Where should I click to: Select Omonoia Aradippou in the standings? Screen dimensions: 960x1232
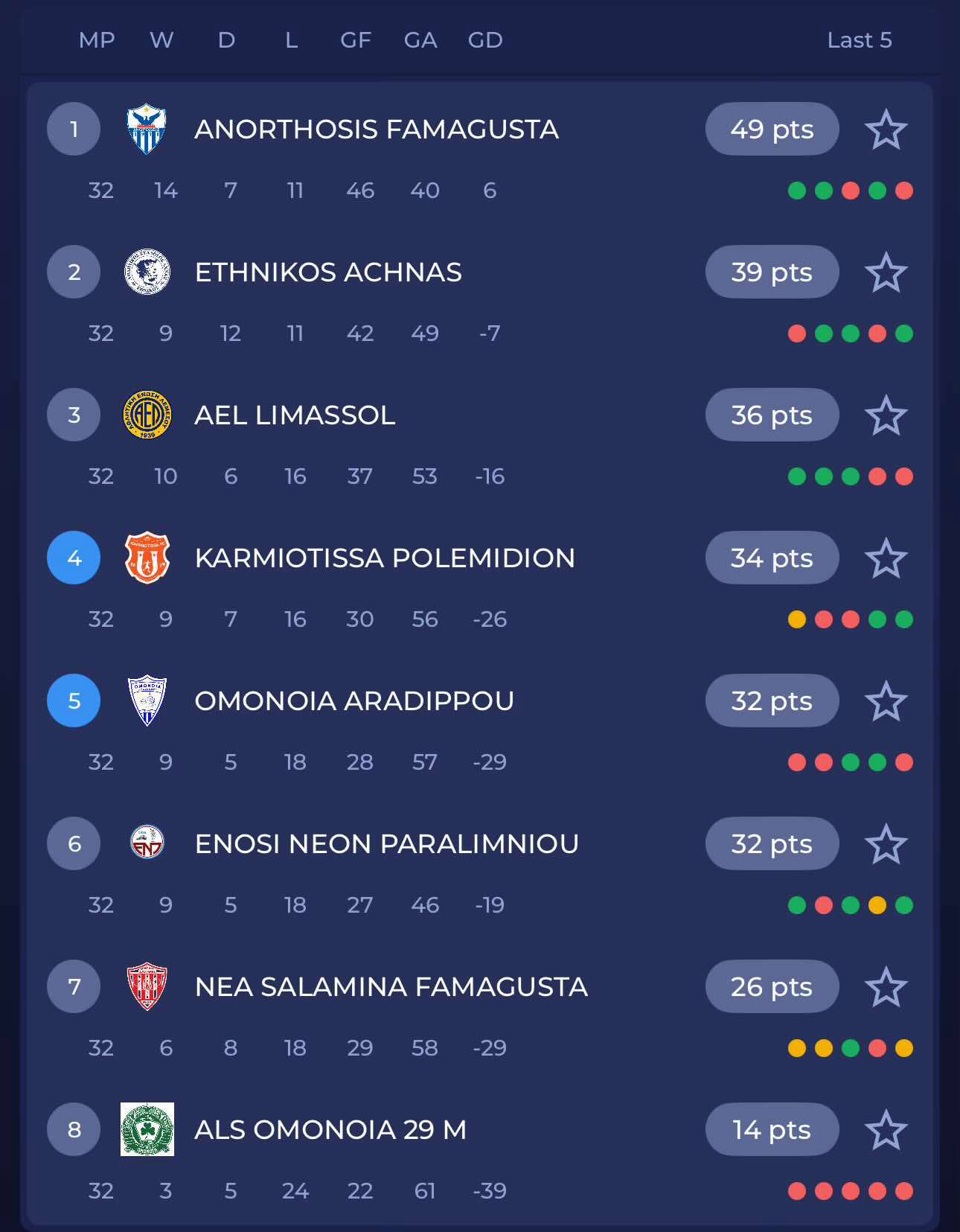354,701
